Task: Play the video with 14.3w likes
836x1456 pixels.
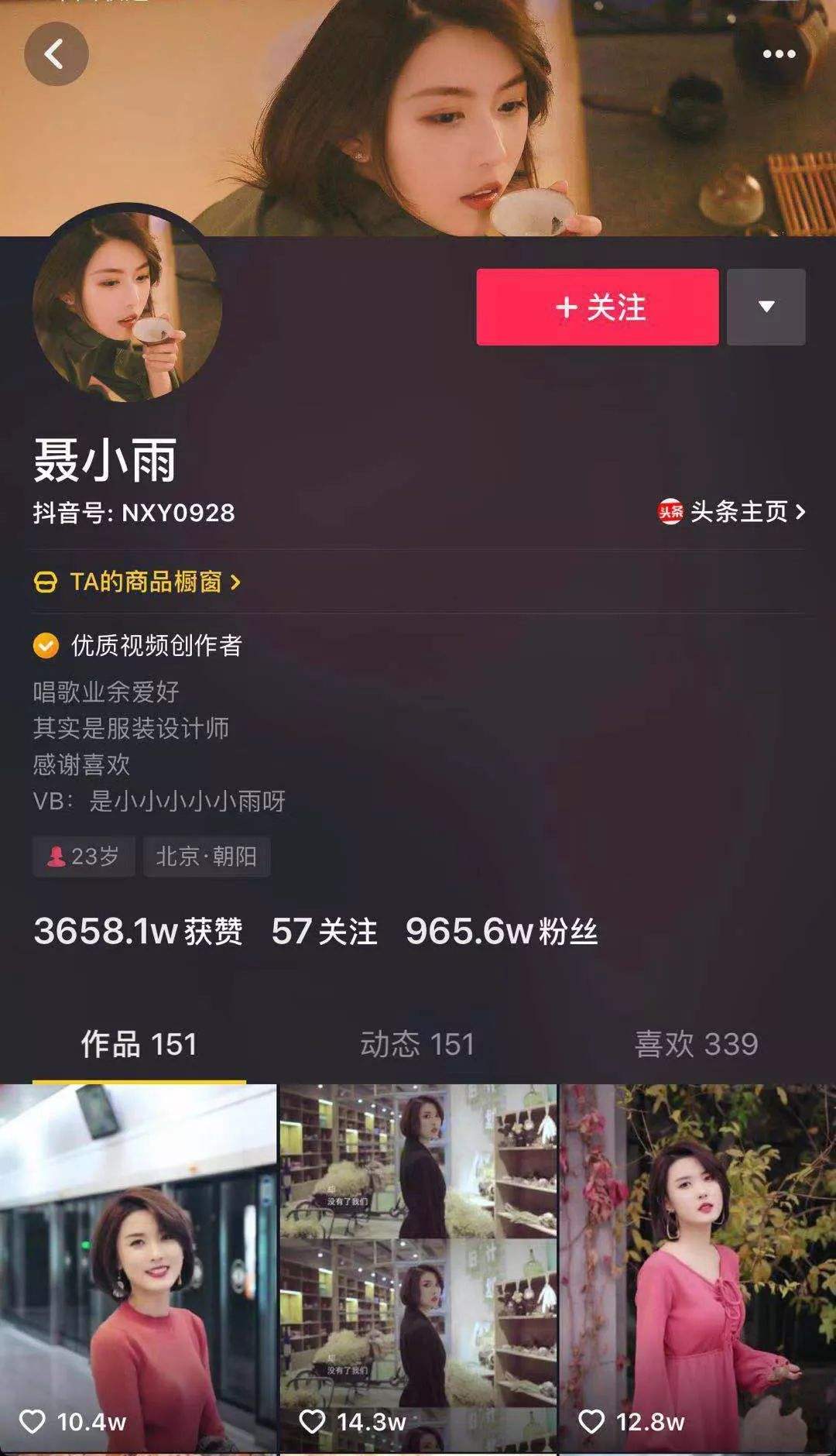Action: tap(418, 1270)
